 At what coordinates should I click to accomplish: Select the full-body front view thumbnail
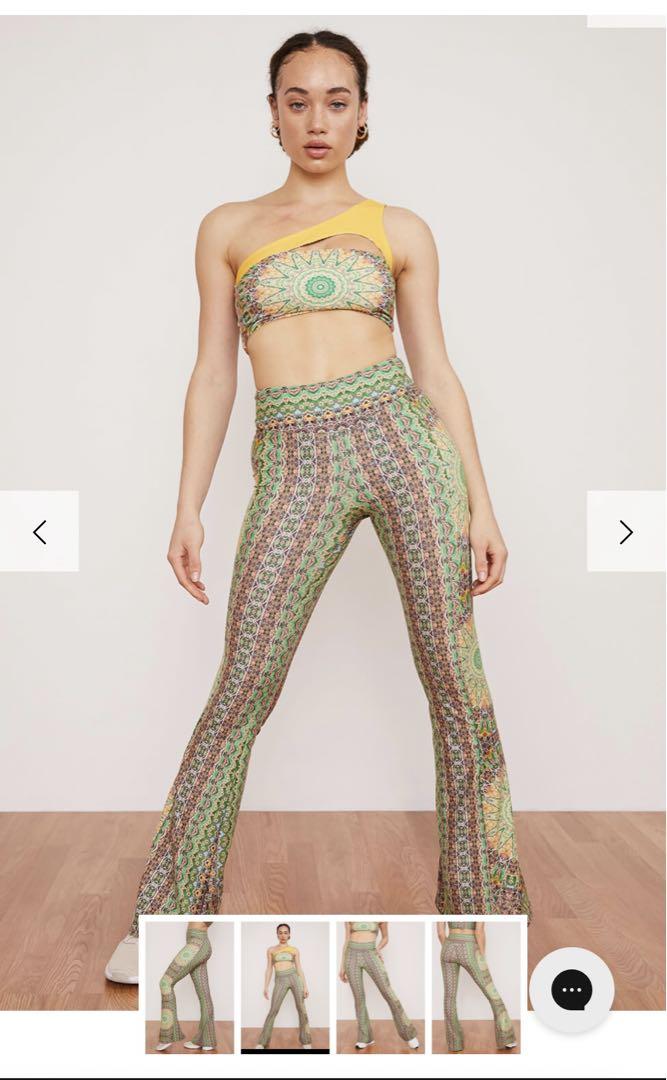tap(285, 988)
